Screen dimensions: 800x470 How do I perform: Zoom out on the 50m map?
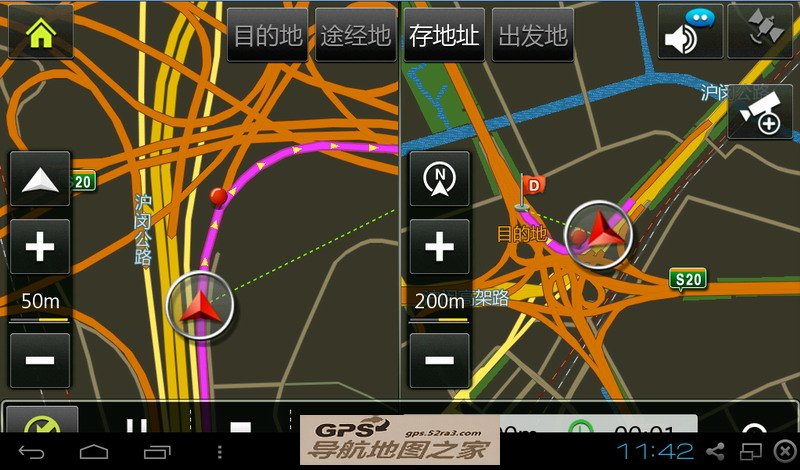click(x=40, y=361)
